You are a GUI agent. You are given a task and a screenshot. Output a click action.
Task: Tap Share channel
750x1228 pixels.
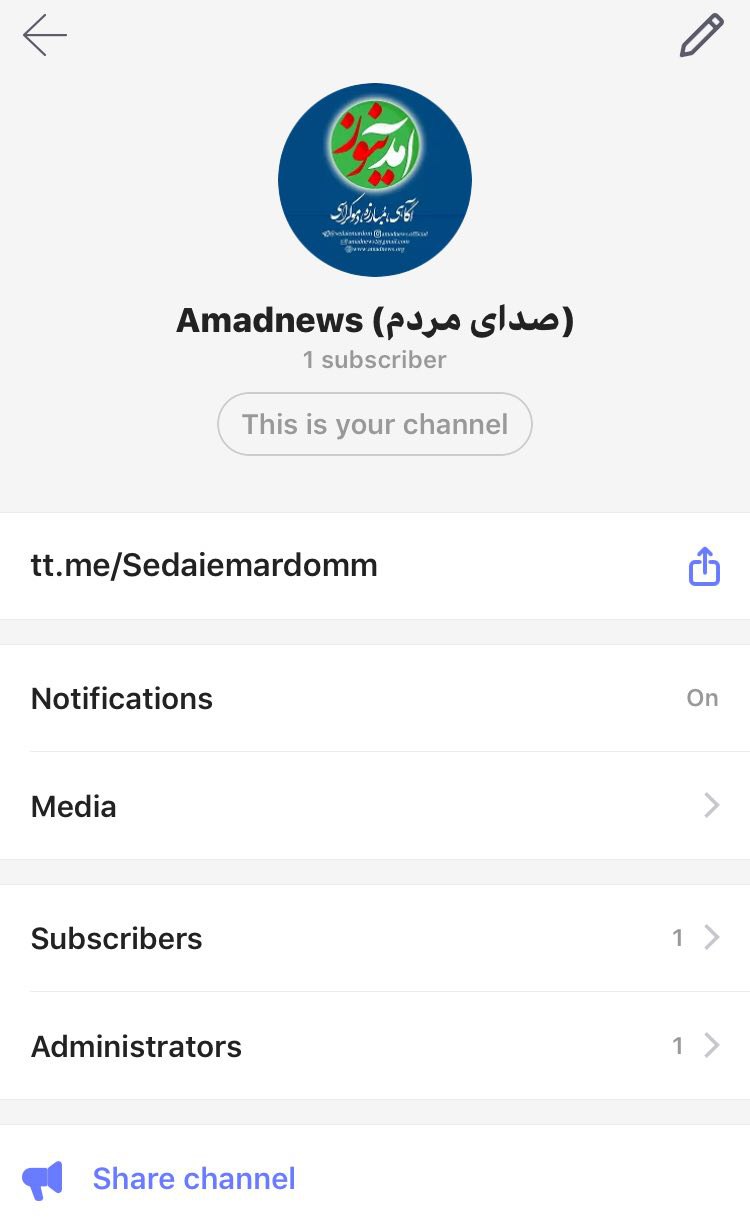(x=194, y=1179)
